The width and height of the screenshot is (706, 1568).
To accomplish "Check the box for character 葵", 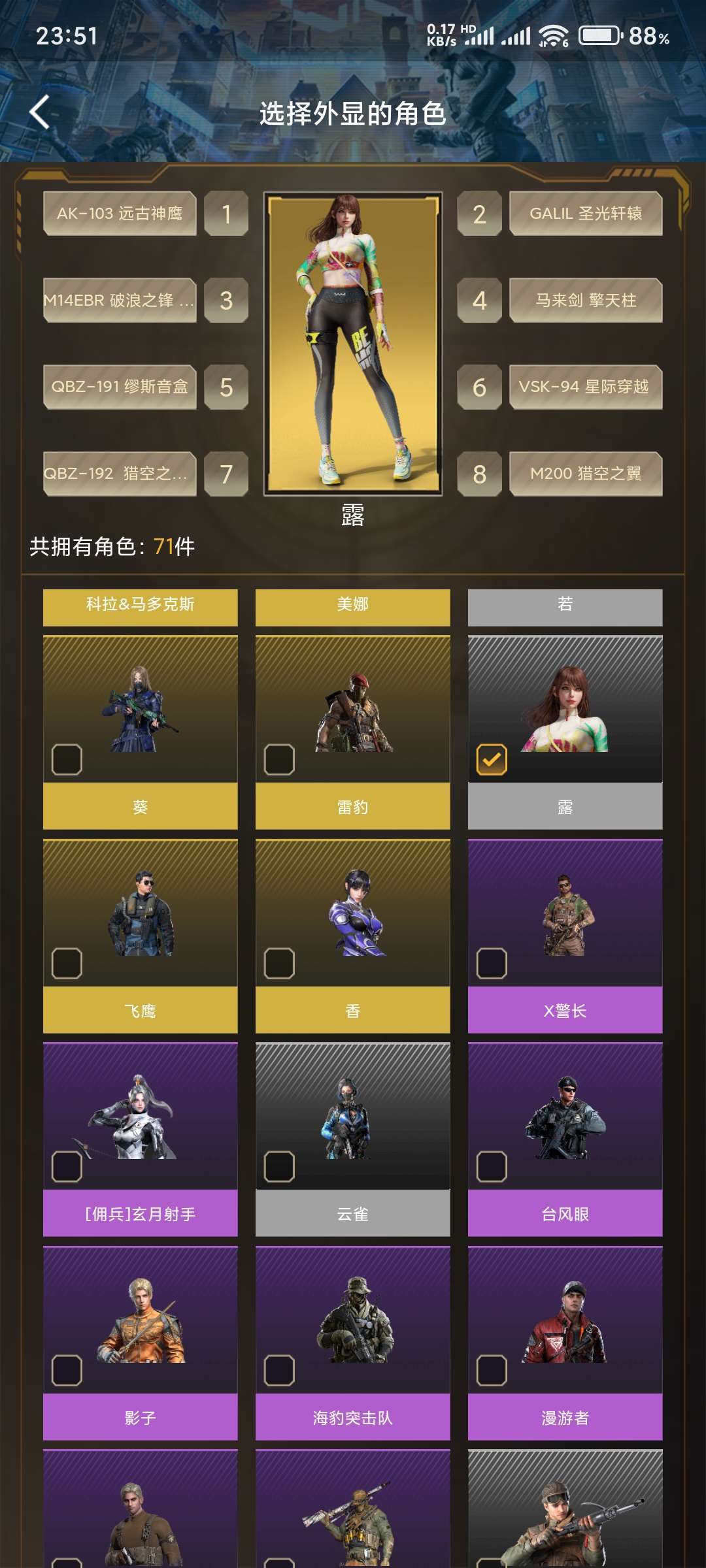I will pyautogui.click(x=67, y=760).
